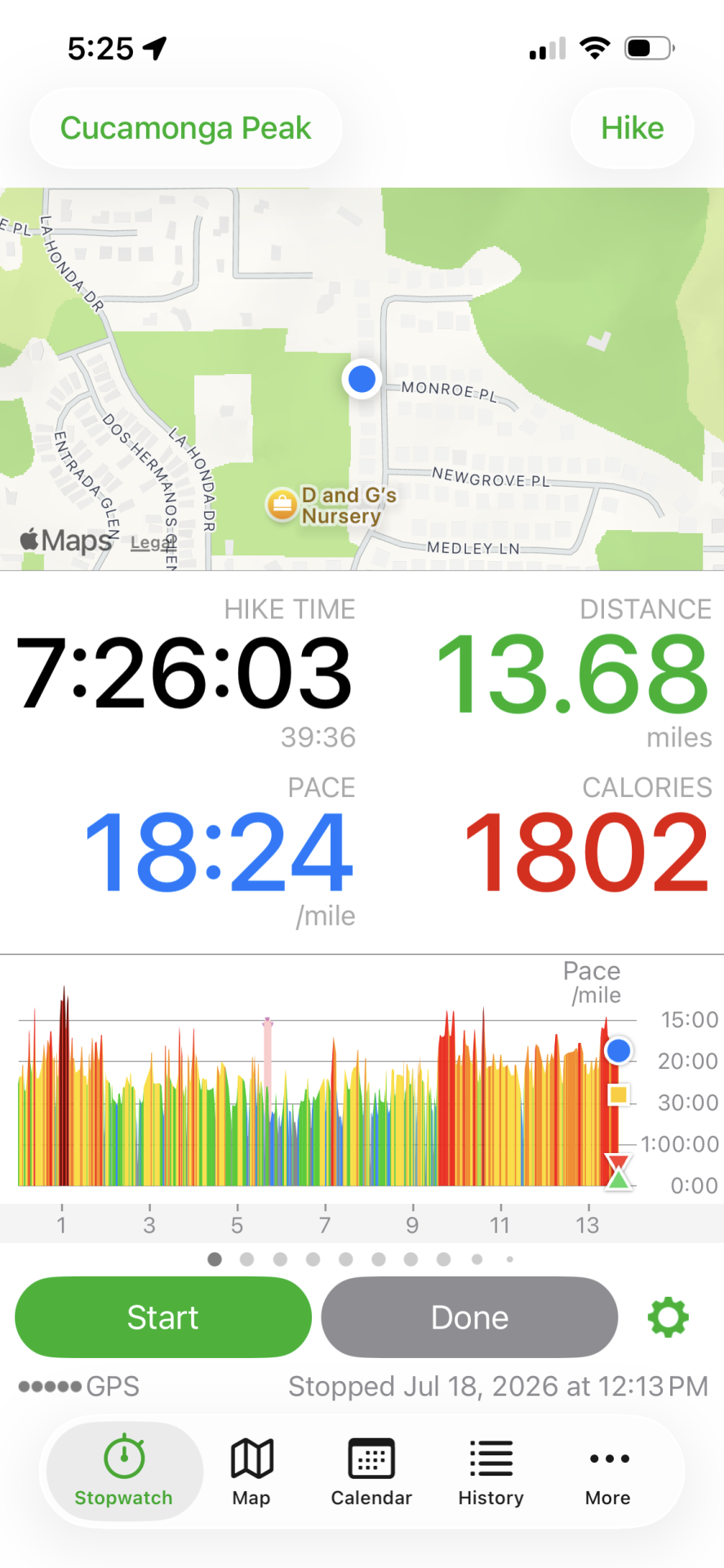The height and width of the screenshot is (1568, 724).
Task: Switch to the Calendar tab
Action: coord(371,1472)
